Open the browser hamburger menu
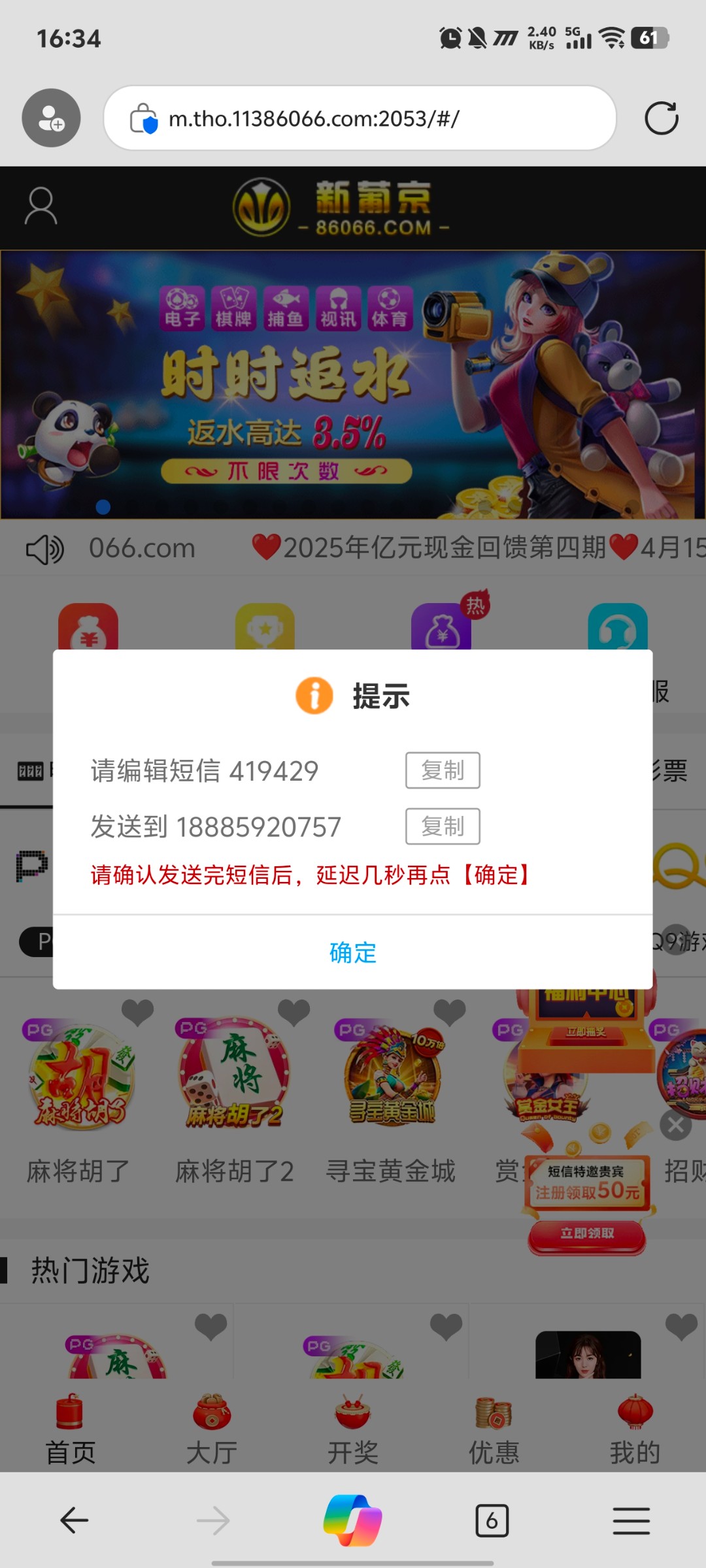 (x=631, y=1520)
